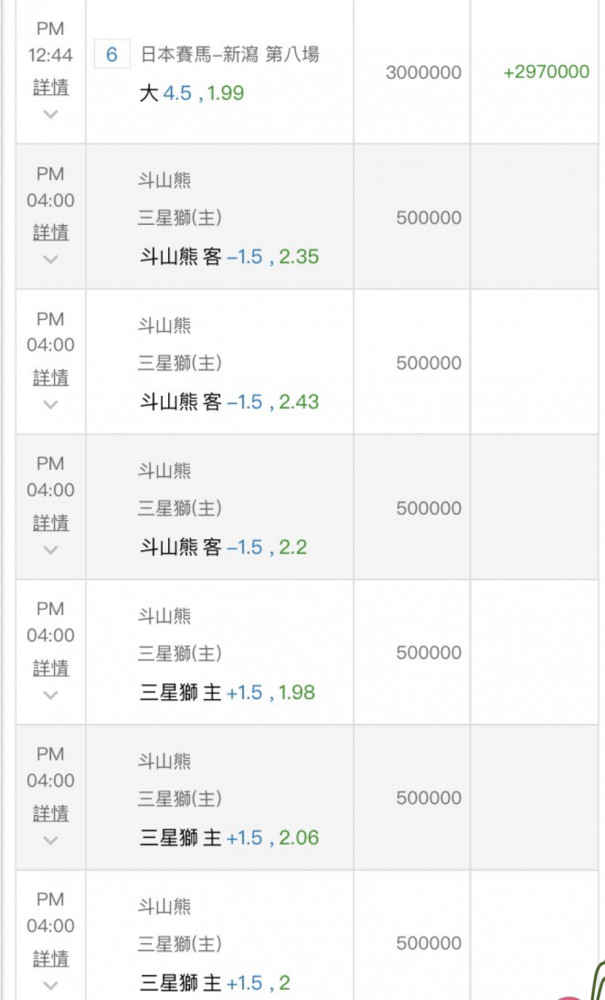
Task: View 詳情 of the 斗山熊 客 -1.5, 2.43 bet
Action: [x=51, y=378]
